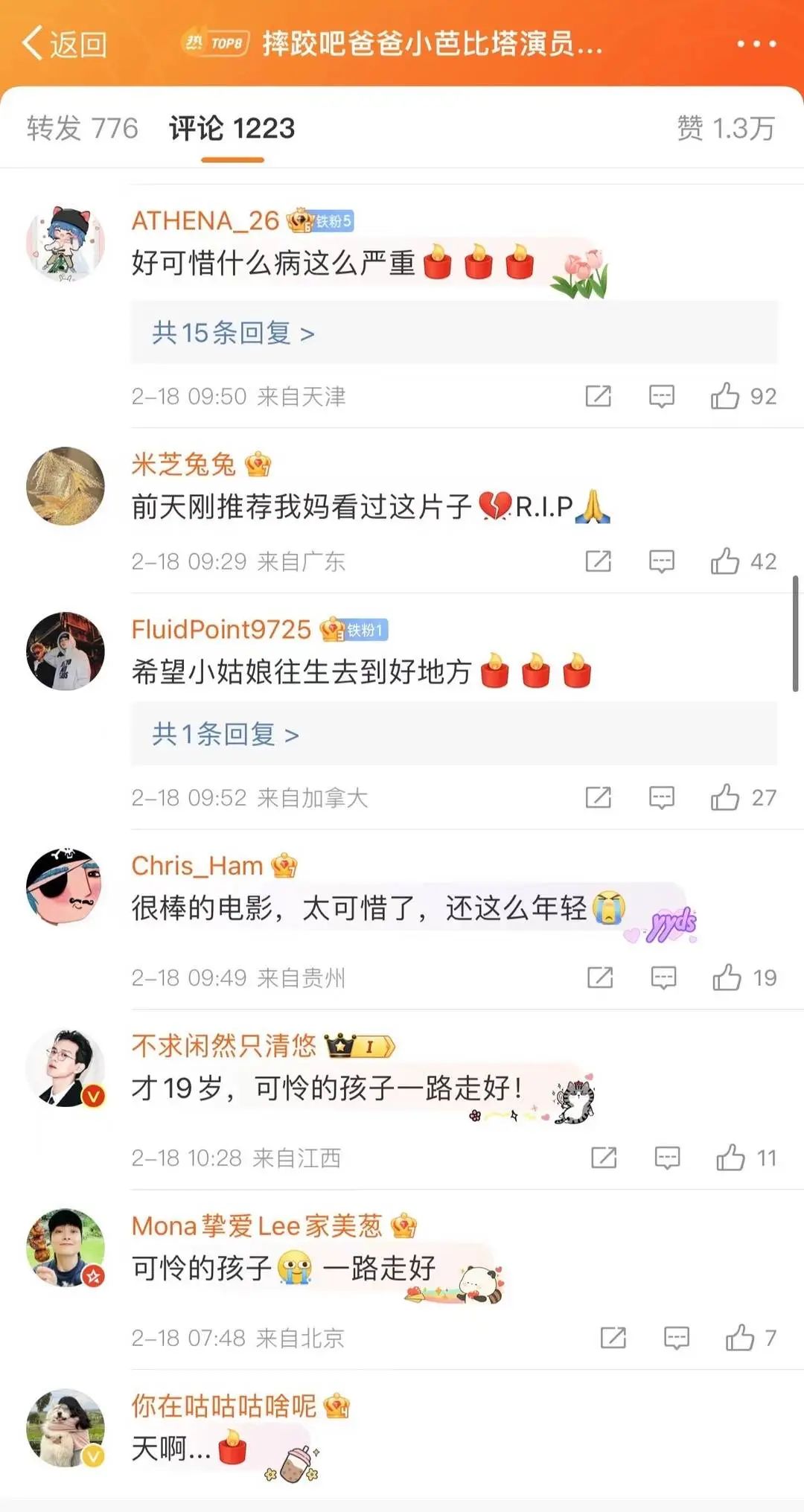Screen dimensions: 804x1512
Task: Switch to the 赞 1.3万 tab
Action: click(x=726, y=128)
